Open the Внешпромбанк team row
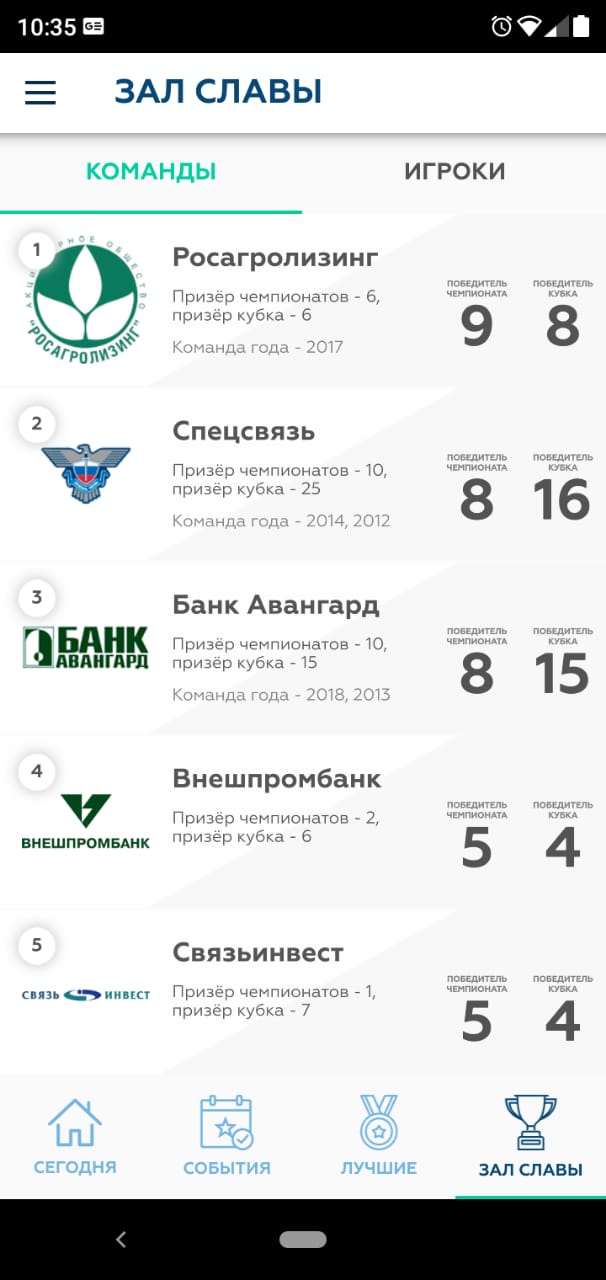This screenshot has width=606, height=1280. 303,822
